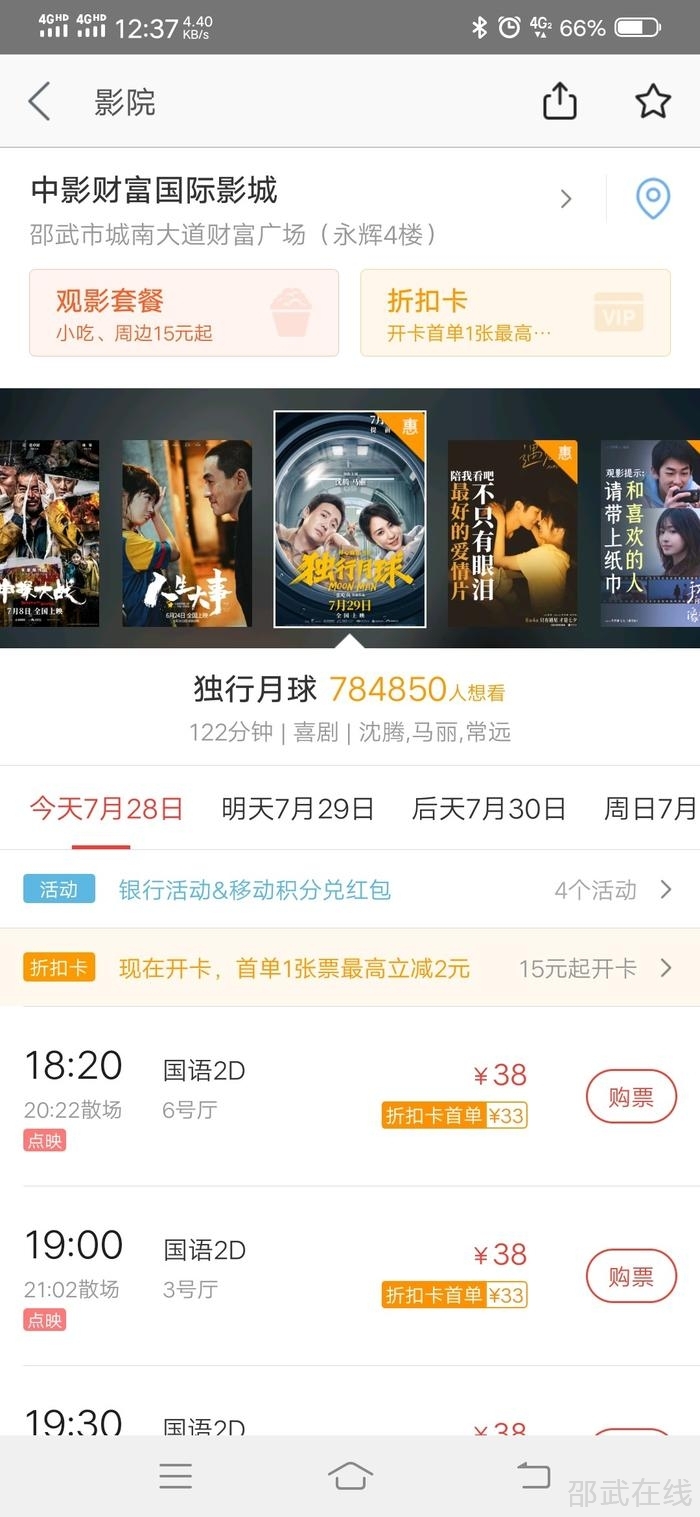Buy tickets for the 19:00 showing
The image size is (700, 1517).
pos(631,1276)
